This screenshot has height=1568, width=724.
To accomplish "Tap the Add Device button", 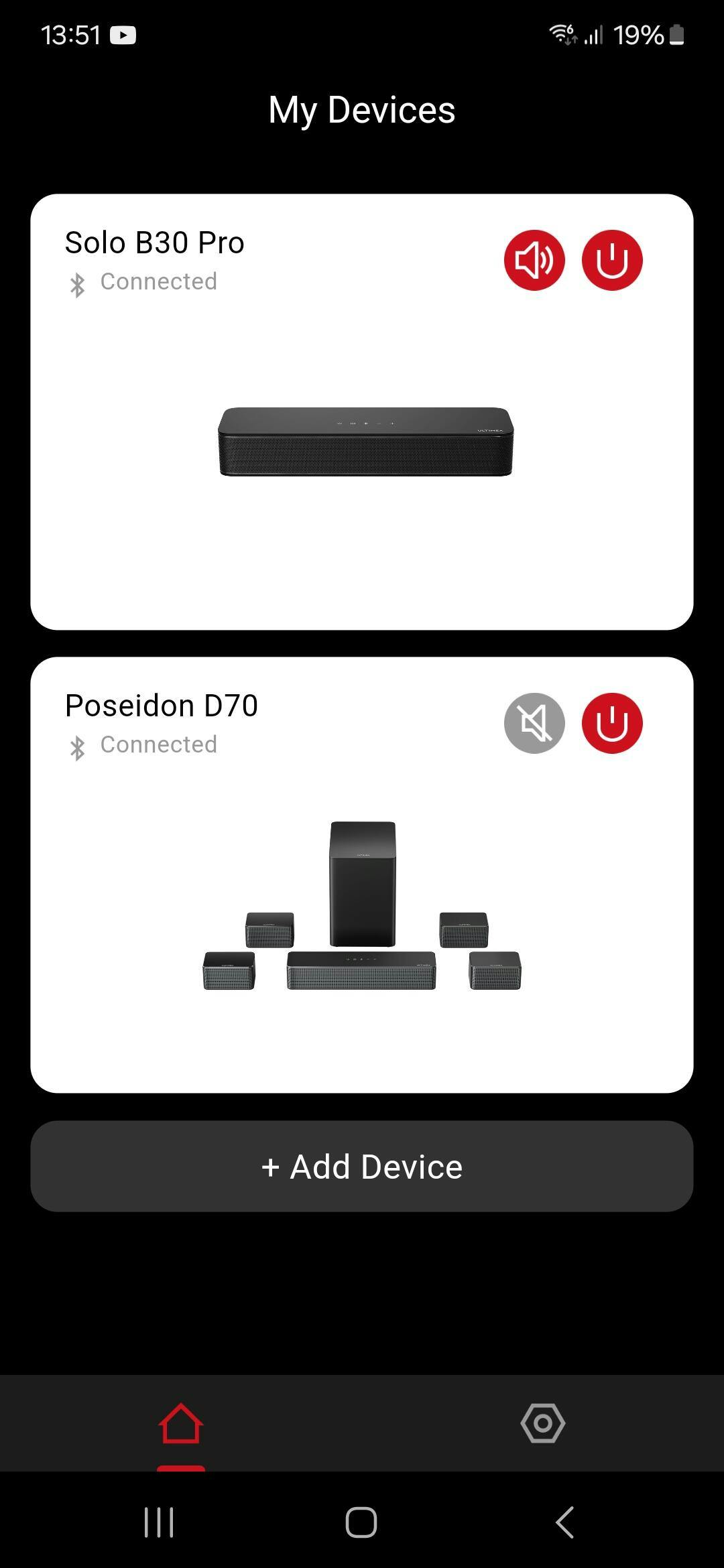I will pos(362,1167).
